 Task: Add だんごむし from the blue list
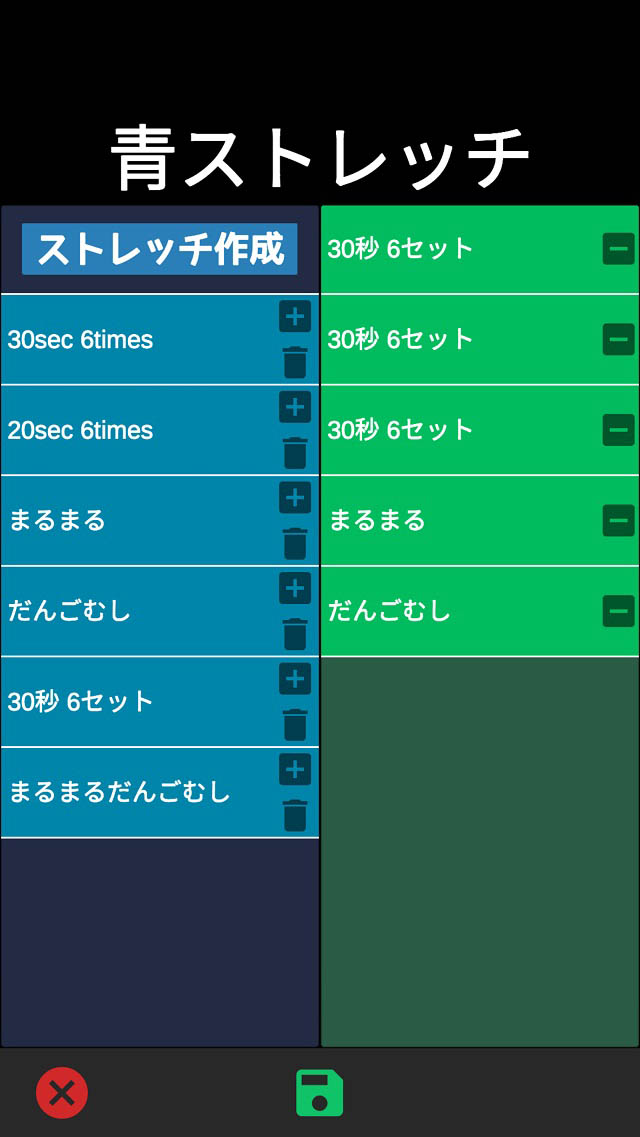coord(295,589)
